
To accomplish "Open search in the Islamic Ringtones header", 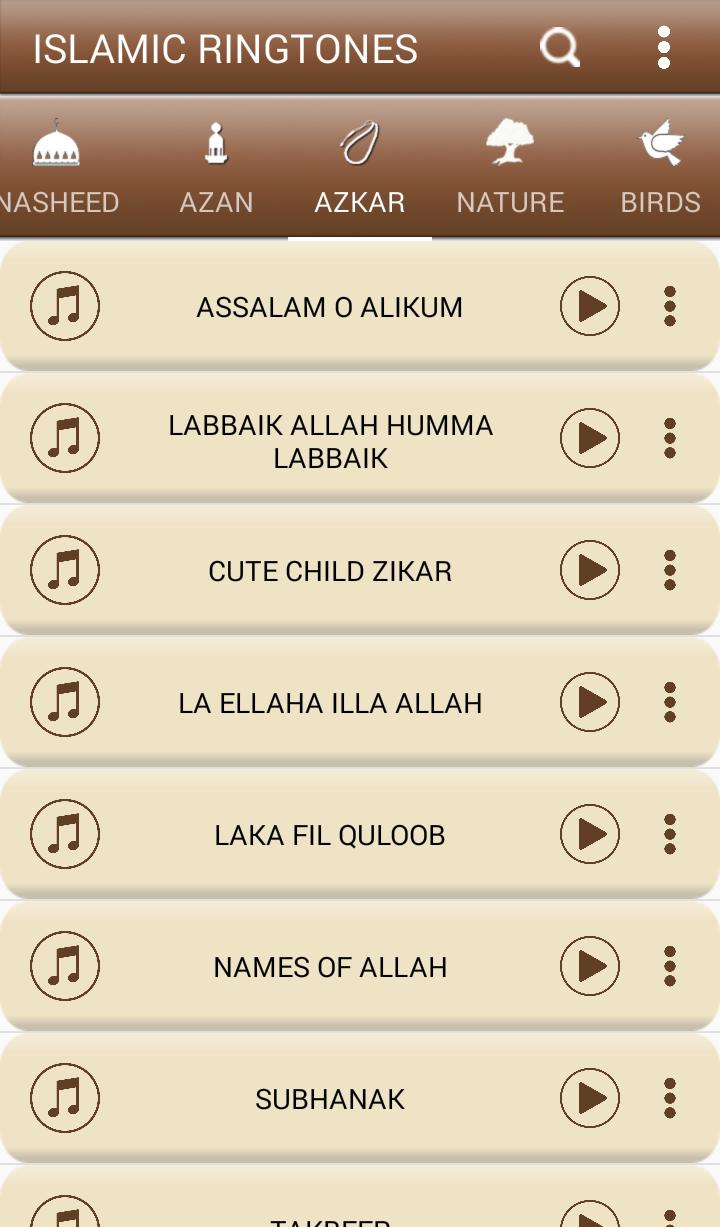I will click(560, 47).
